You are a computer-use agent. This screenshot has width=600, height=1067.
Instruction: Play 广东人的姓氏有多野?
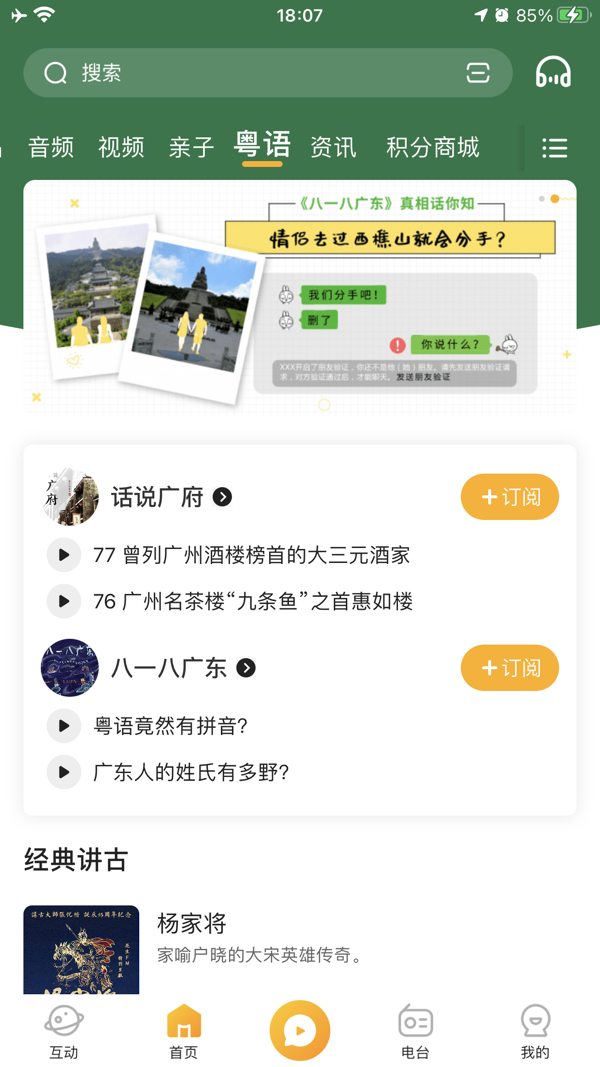(x=64, y=772)
